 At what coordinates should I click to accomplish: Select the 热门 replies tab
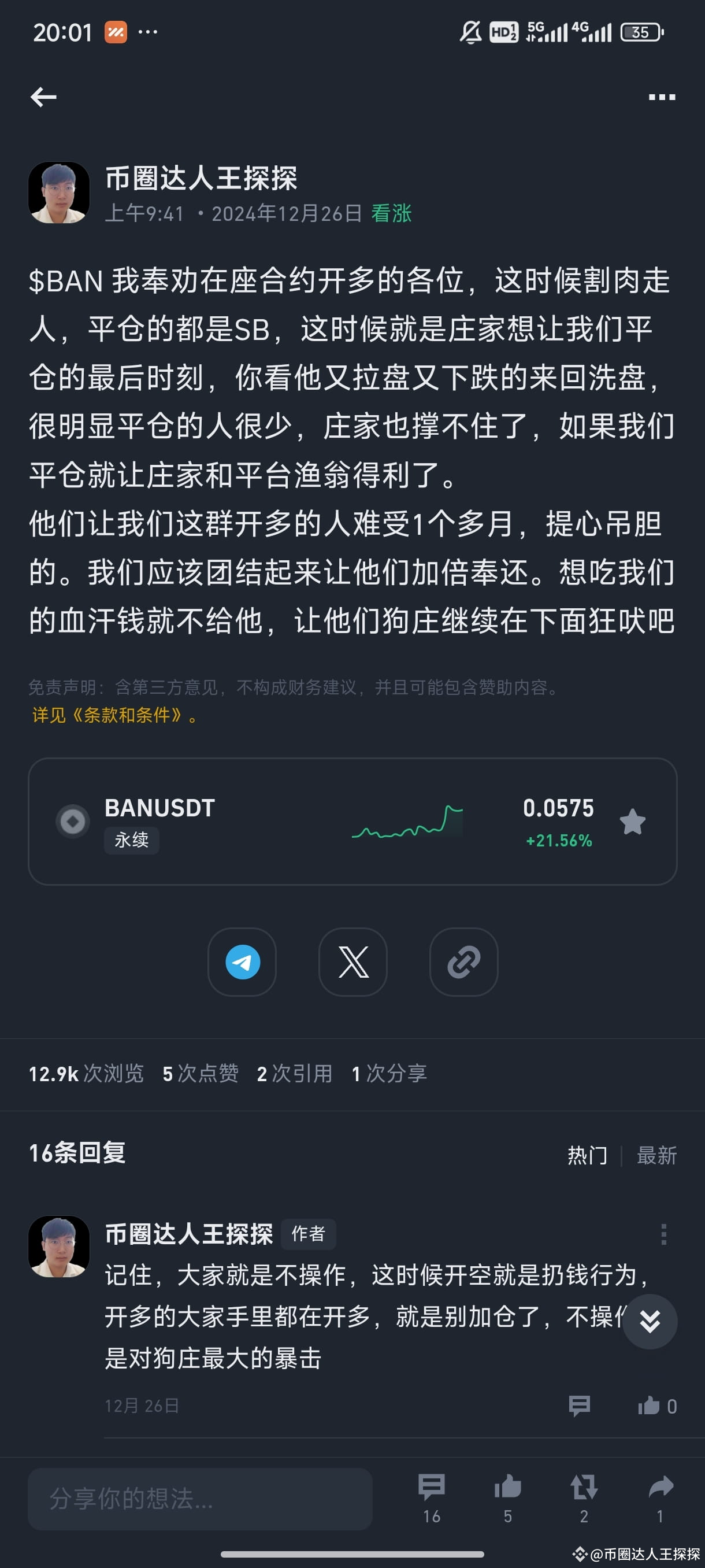pyautogui.click(x=587, y=1154)
